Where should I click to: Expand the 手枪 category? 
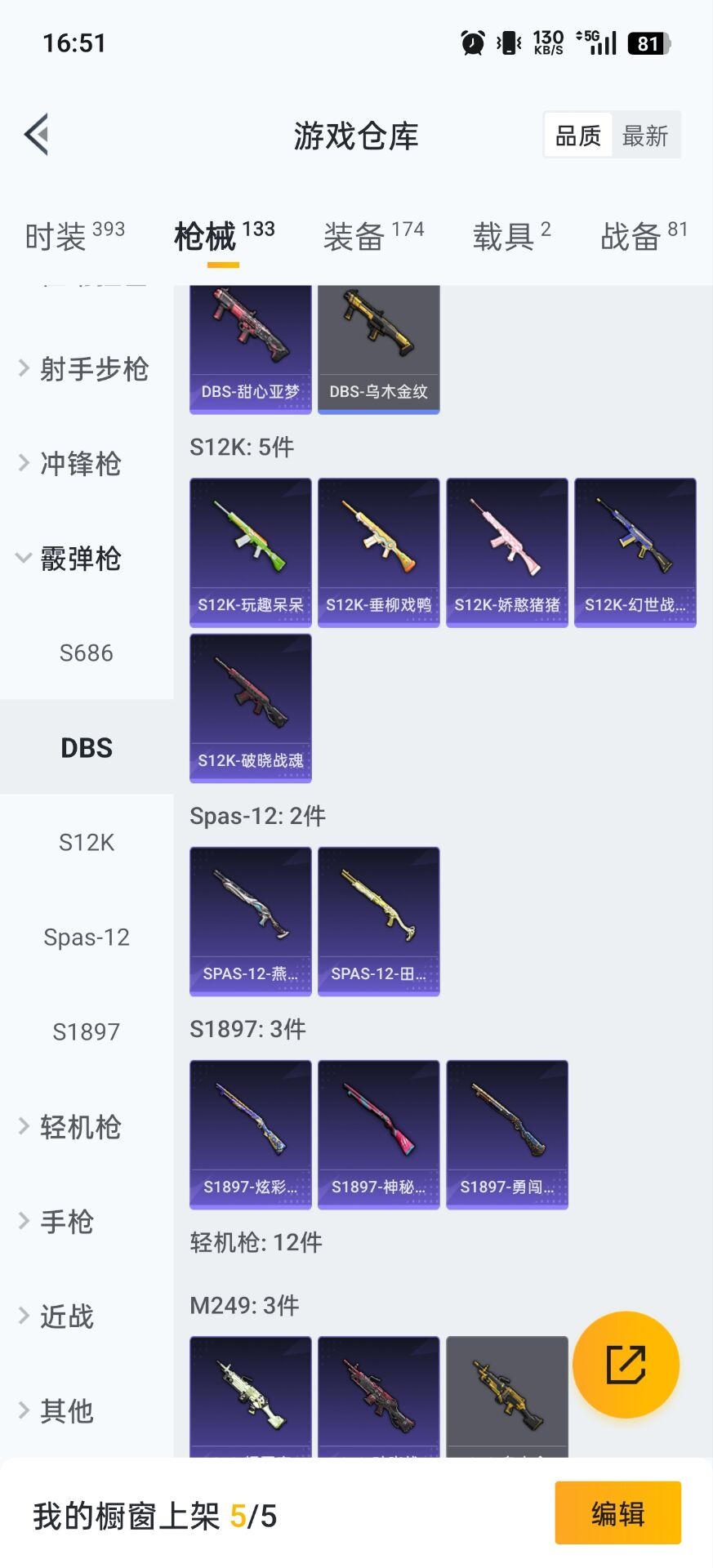point(67,1222)
